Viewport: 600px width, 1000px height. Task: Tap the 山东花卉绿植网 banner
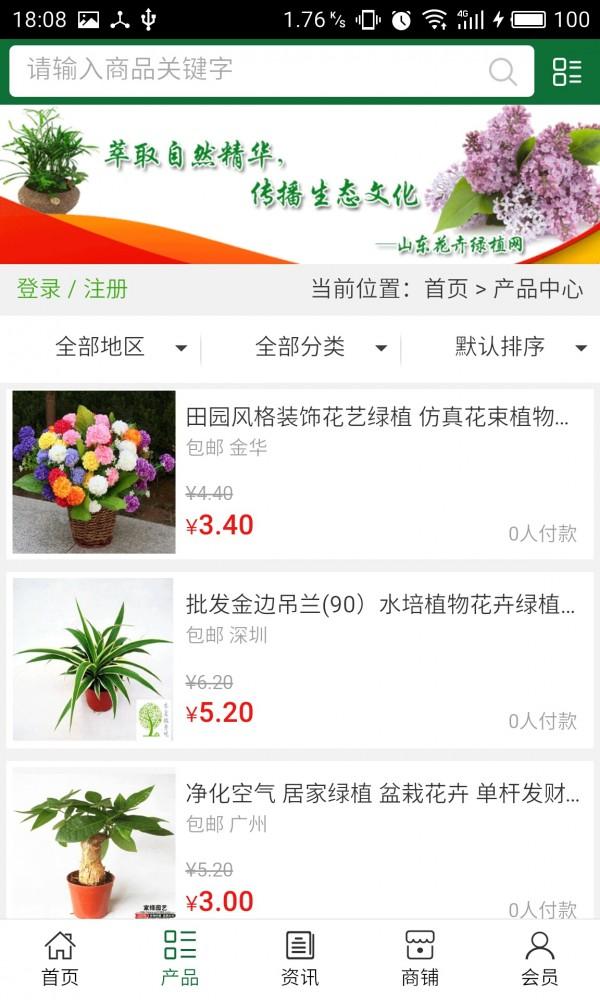pyautogui.click(x=300, y=185)
